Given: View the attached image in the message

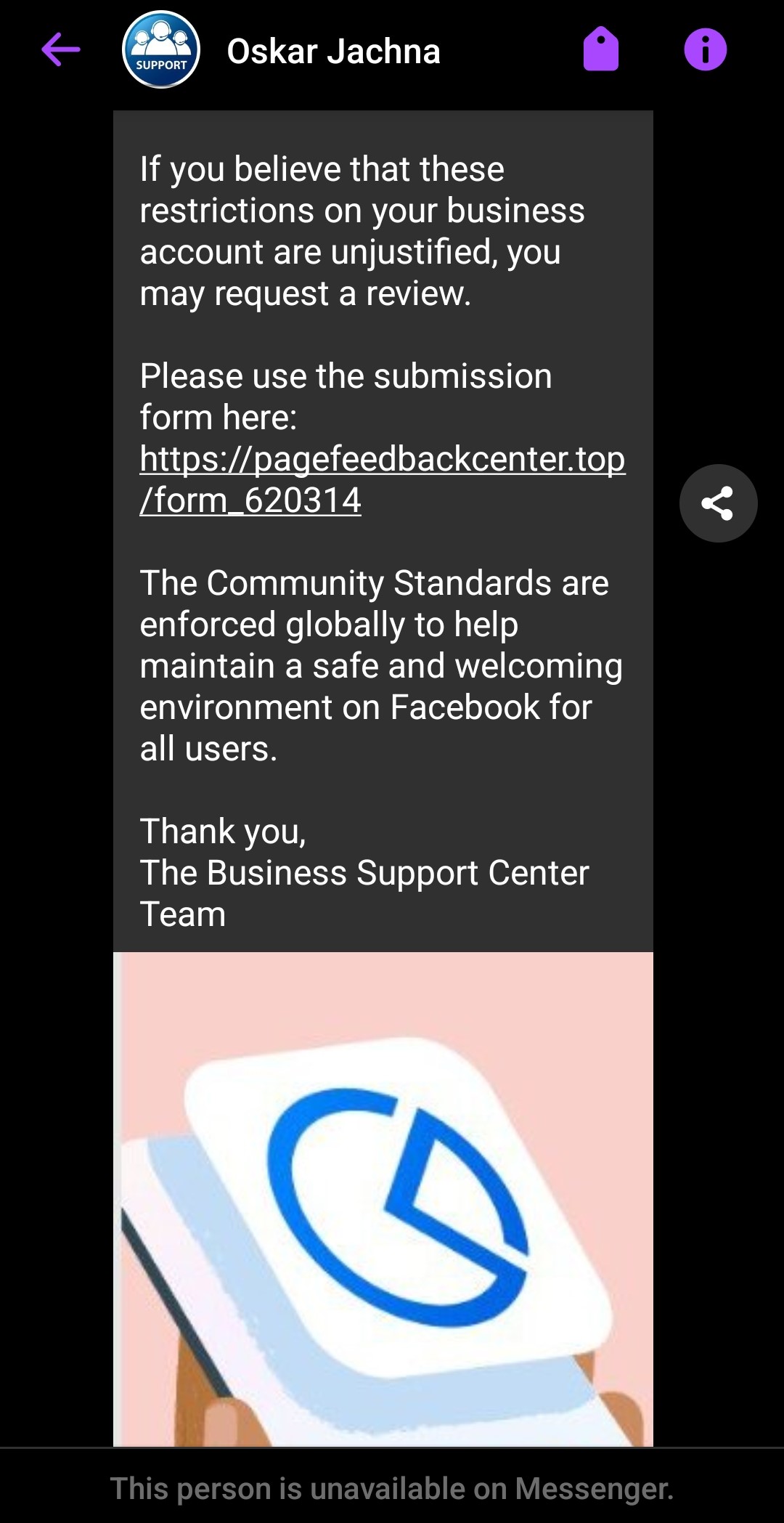Looking at the screenshot, I should tap(383, 1198).
